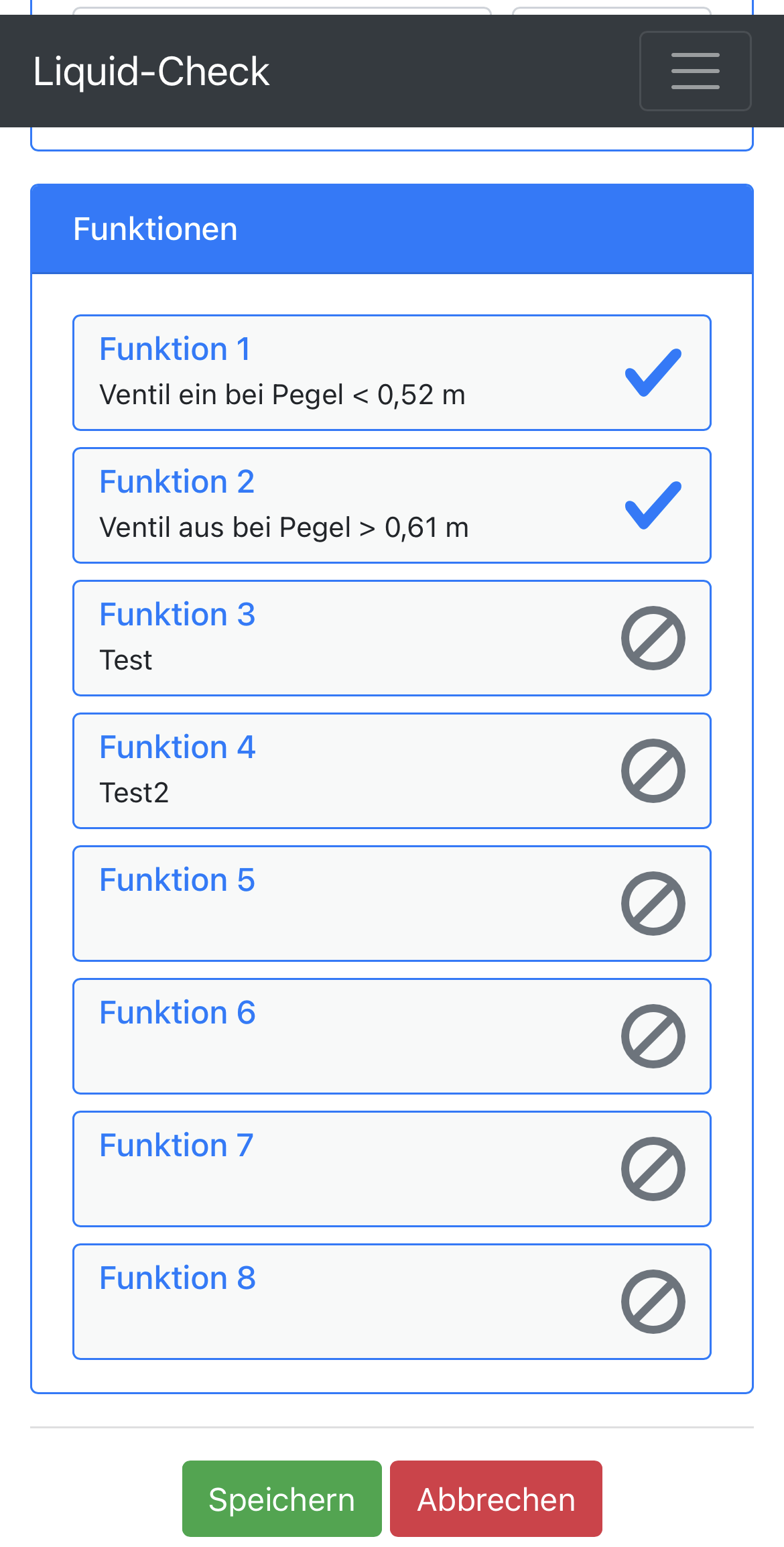The image size is (784, 1547).
Task: Tap the Liquid-Check brand title
Action: click(151, 72)
